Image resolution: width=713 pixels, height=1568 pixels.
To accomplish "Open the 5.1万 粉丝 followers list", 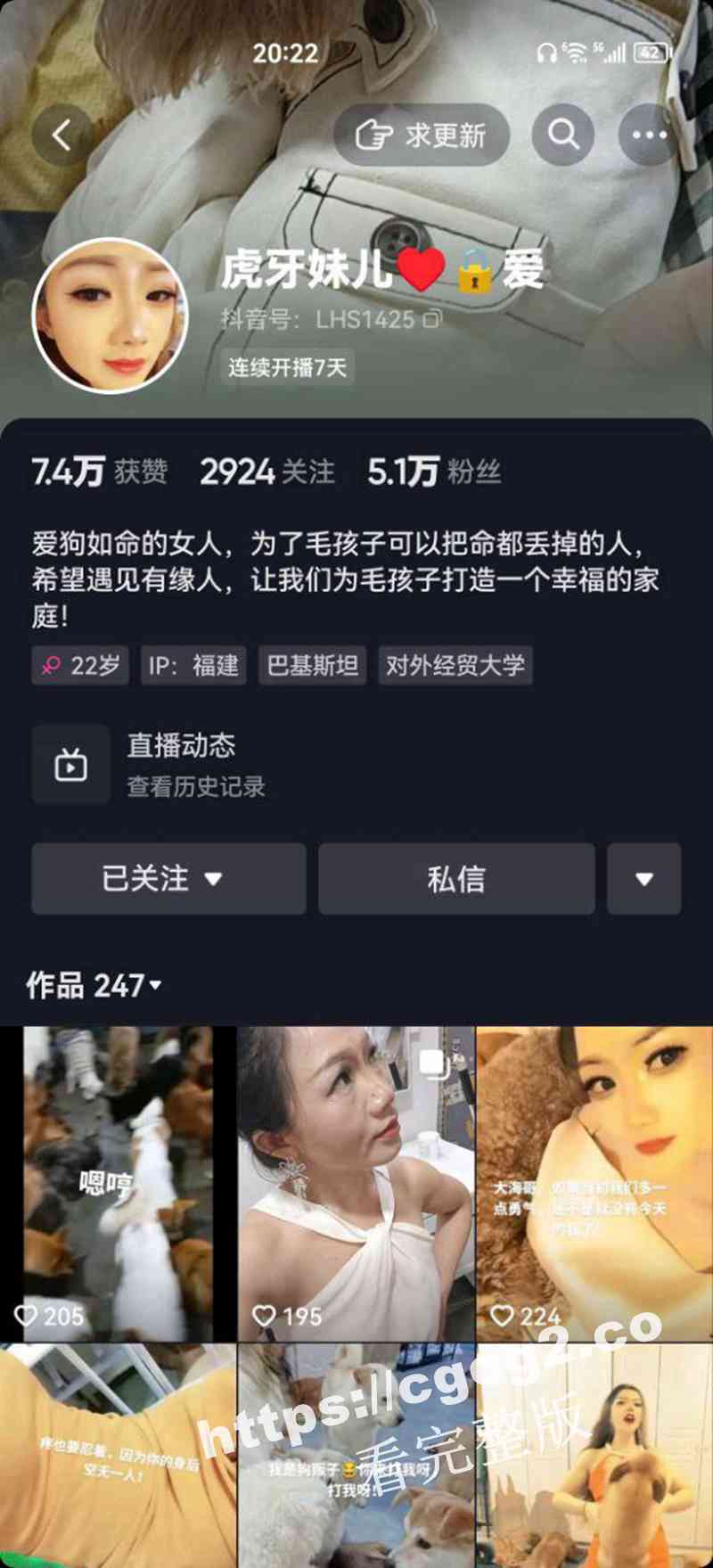I will pyautogui.click(x=434, y=472).
